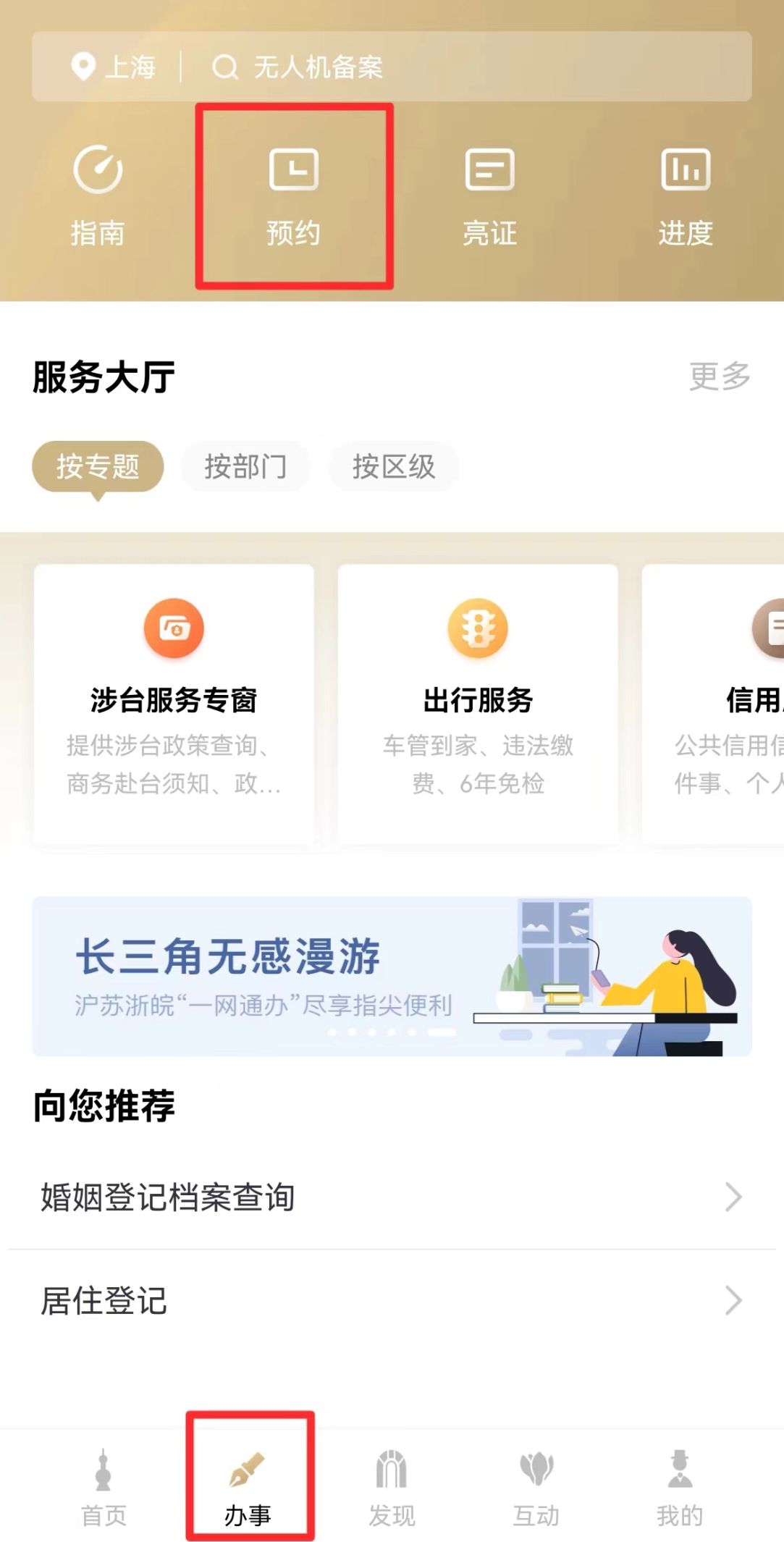Screen dimensions: 784x1542
Task: Select the 按专题 filter chip
Action: (x=98, y=466)
